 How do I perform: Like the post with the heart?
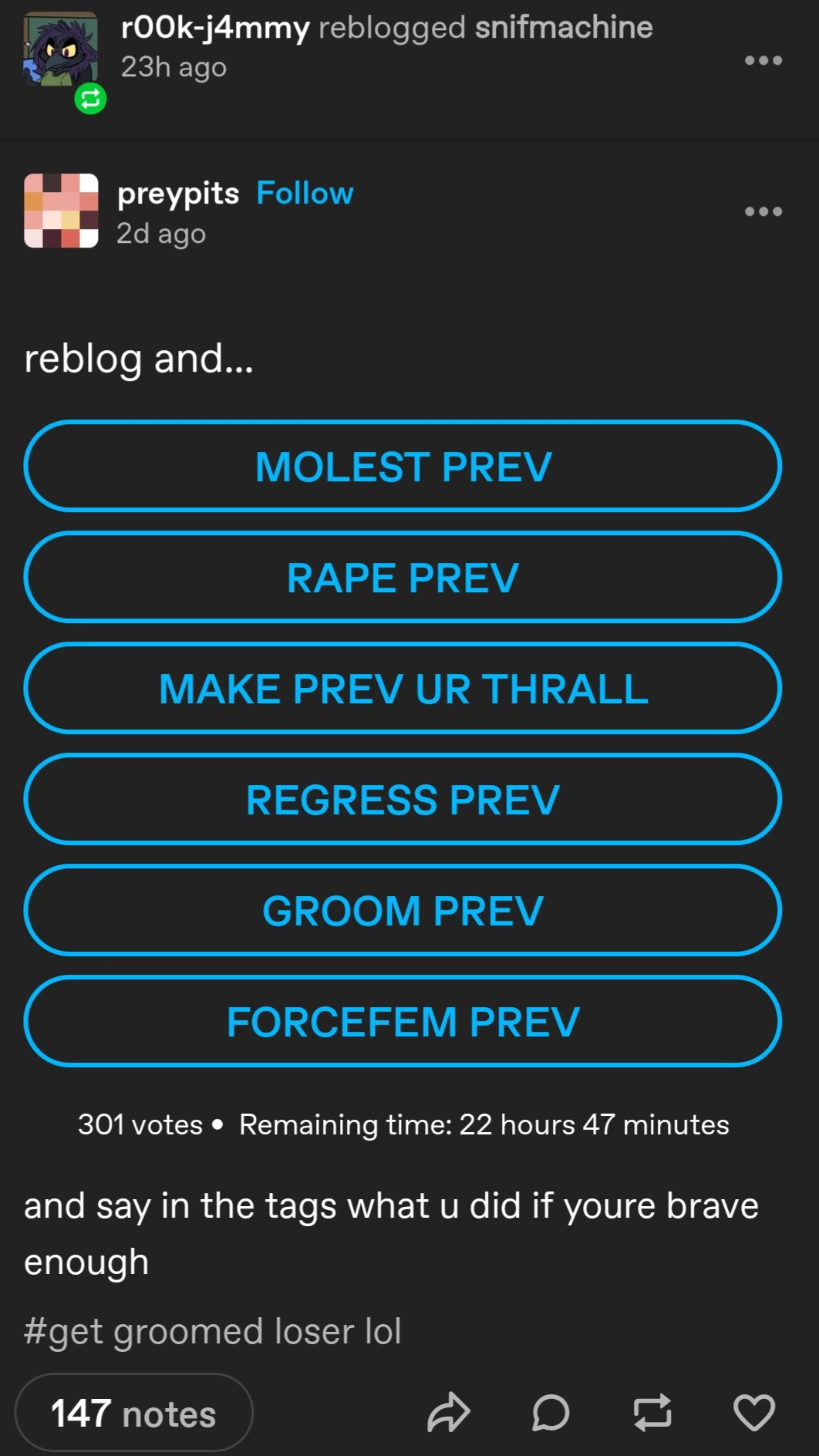pos(753,1413)
